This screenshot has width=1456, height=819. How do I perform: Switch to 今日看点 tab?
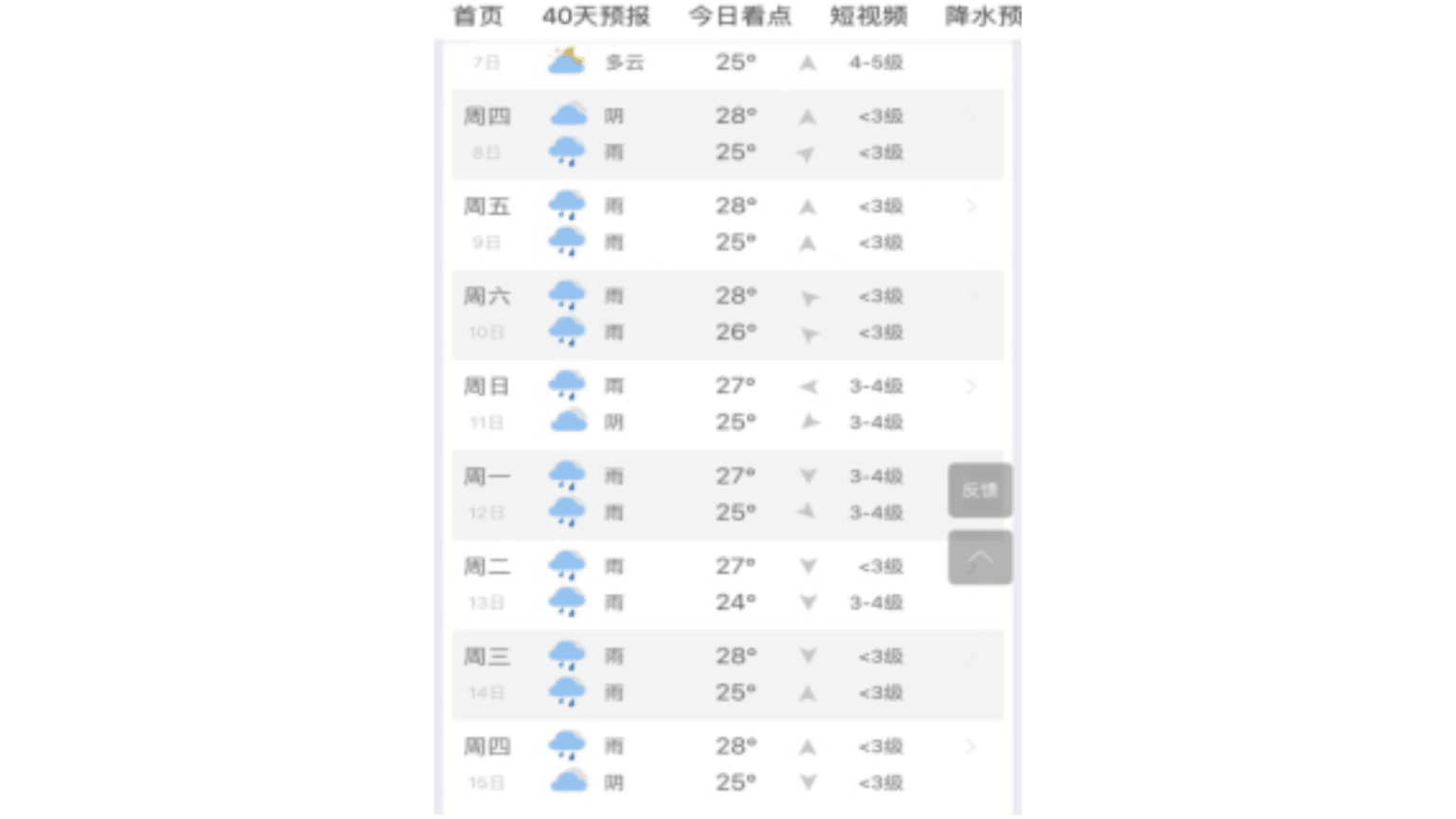[x=739, y=16]
